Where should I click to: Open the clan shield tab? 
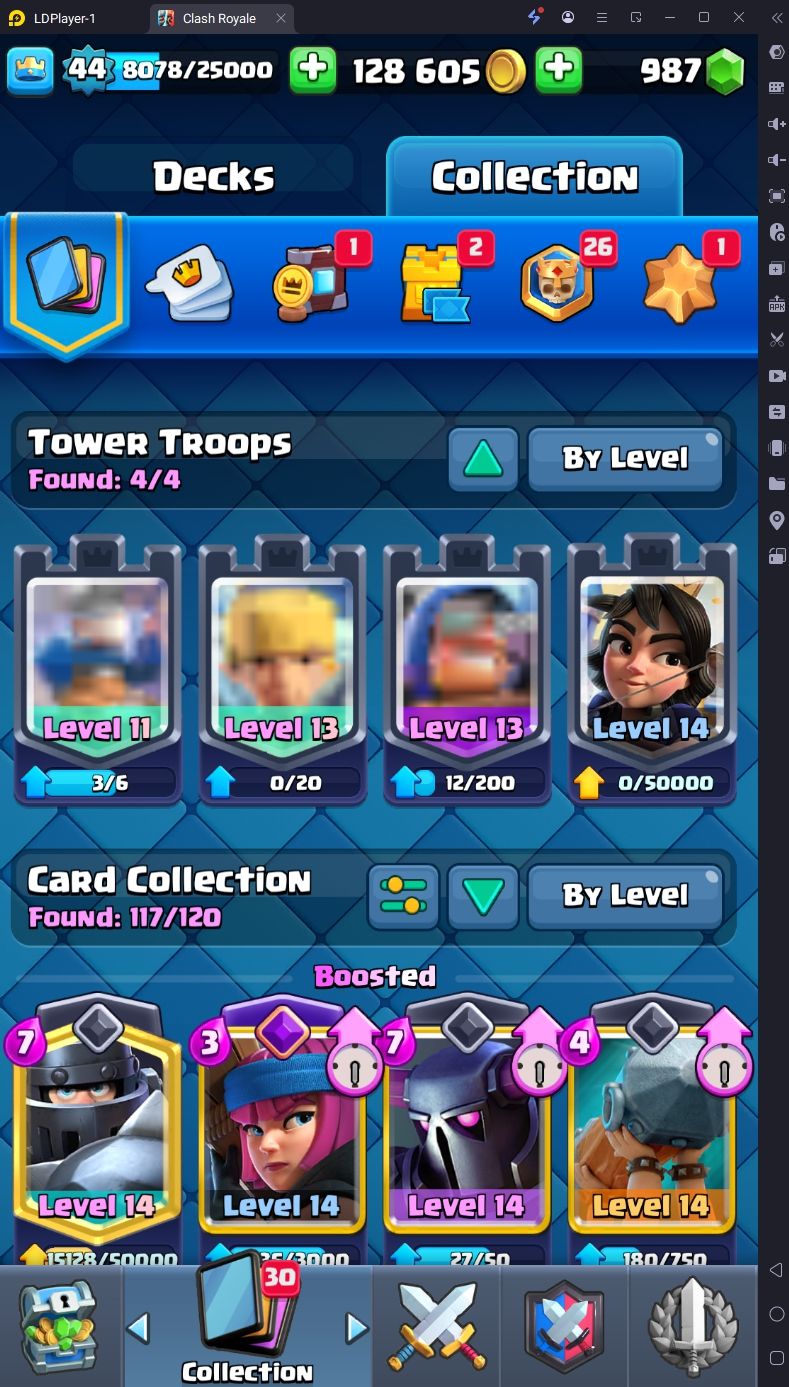[x=565, y=1326]
